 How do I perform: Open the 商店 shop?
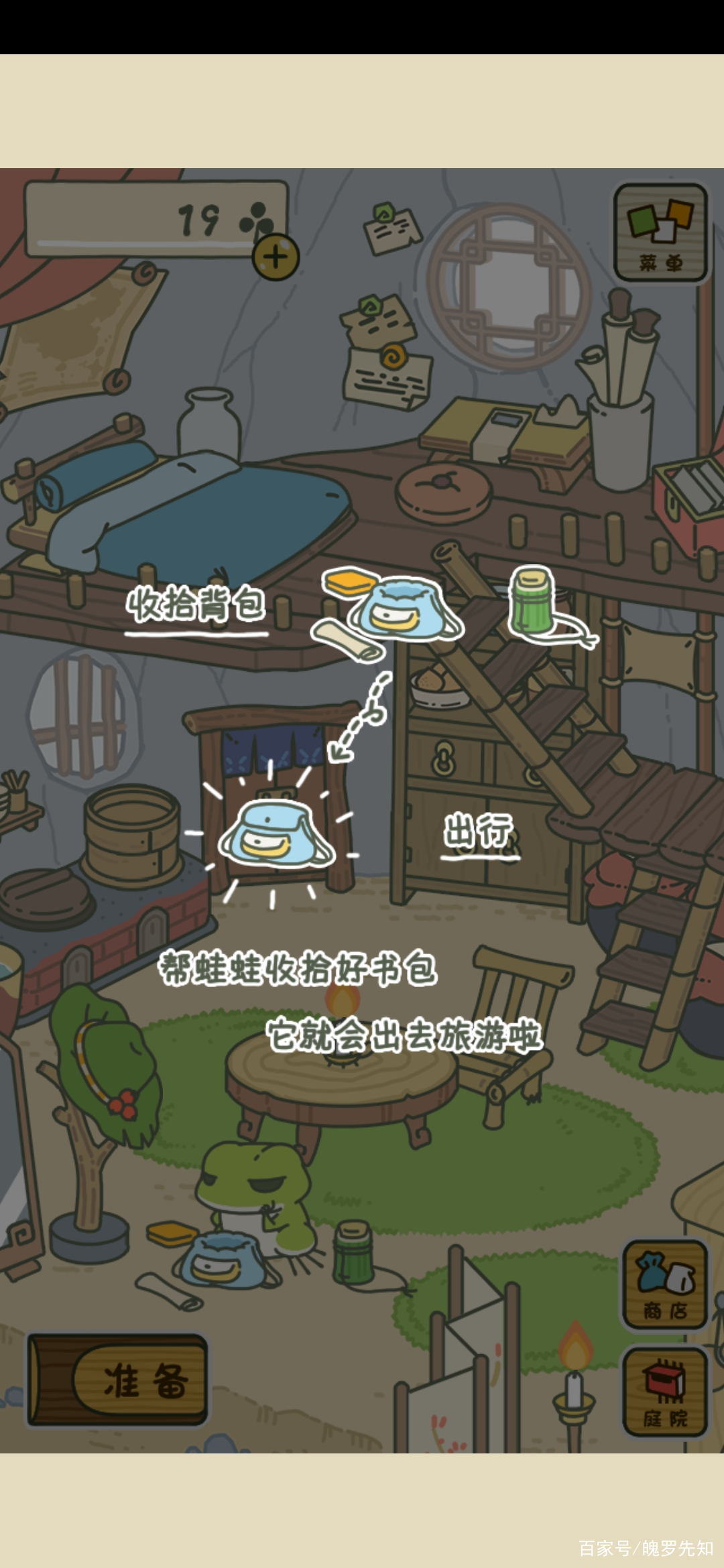[x=665, y=1285]
